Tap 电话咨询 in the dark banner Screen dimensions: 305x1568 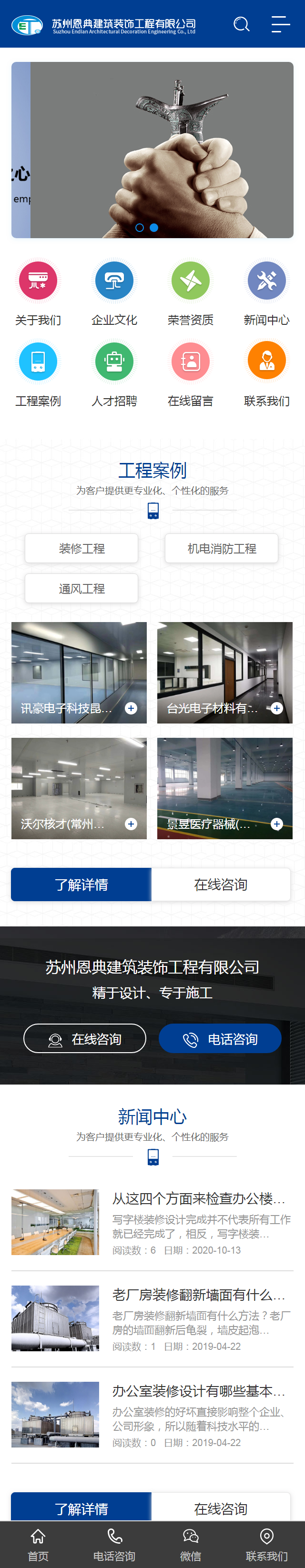tap(220, 1039)
